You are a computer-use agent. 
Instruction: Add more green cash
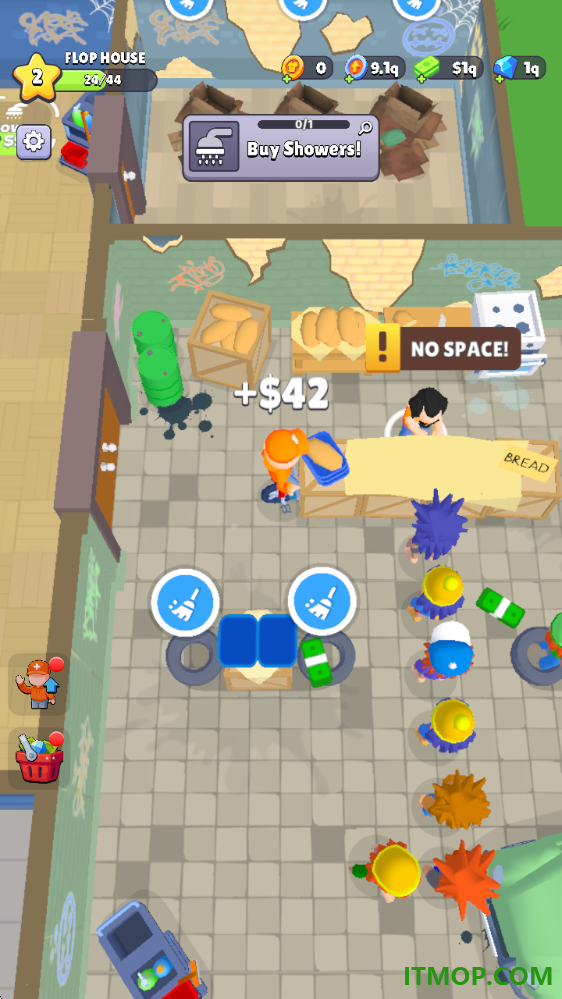point(420,78)
